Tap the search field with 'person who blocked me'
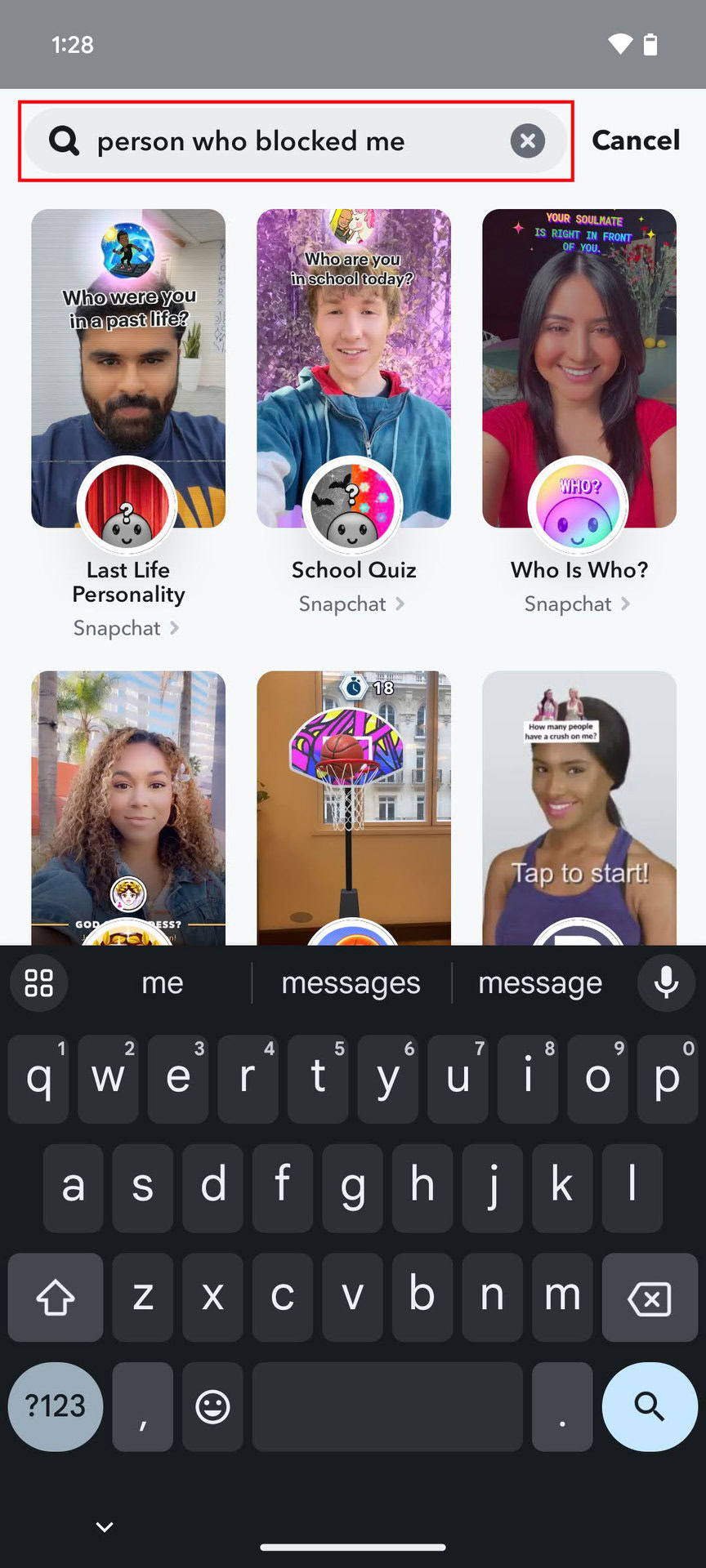Screen dimensions: 706x1568 click(270, 141)
